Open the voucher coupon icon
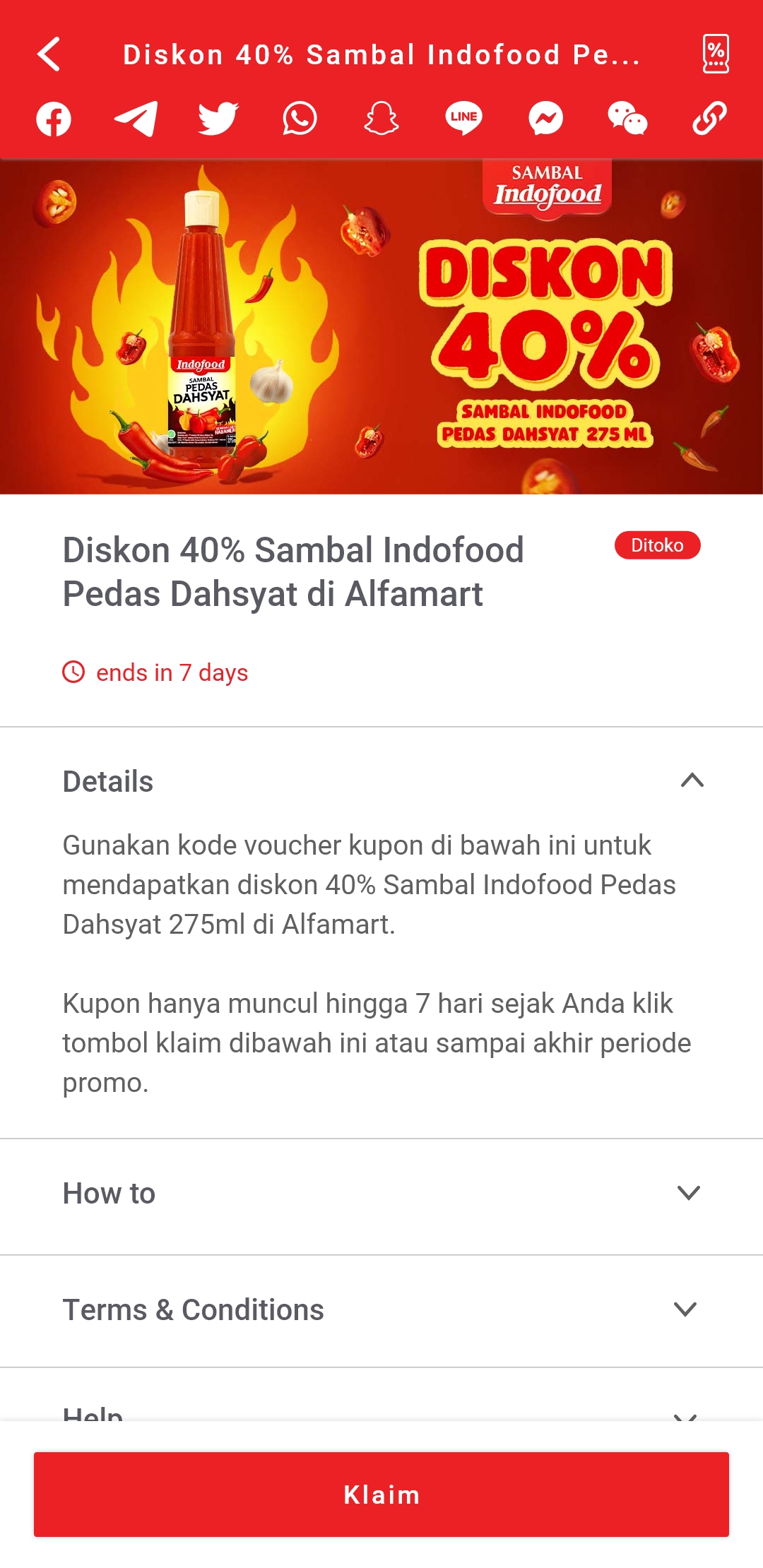 pos(716,54)
